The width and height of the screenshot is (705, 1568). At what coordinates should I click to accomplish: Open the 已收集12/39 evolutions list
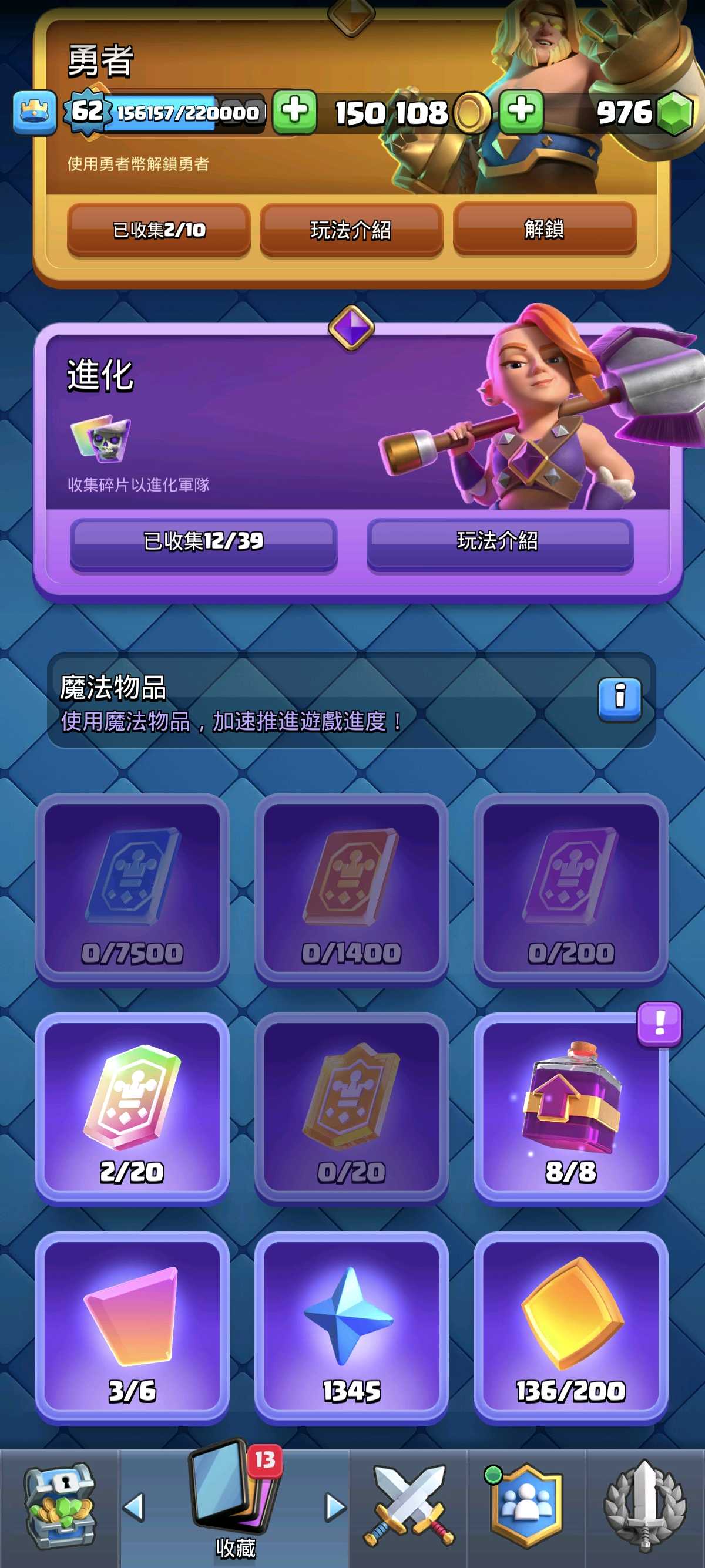(203, 541)
